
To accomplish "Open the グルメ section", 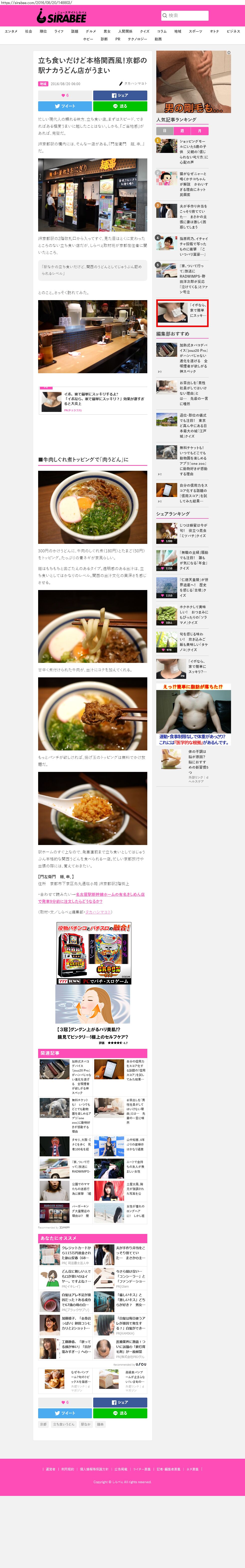I will 90,31.
